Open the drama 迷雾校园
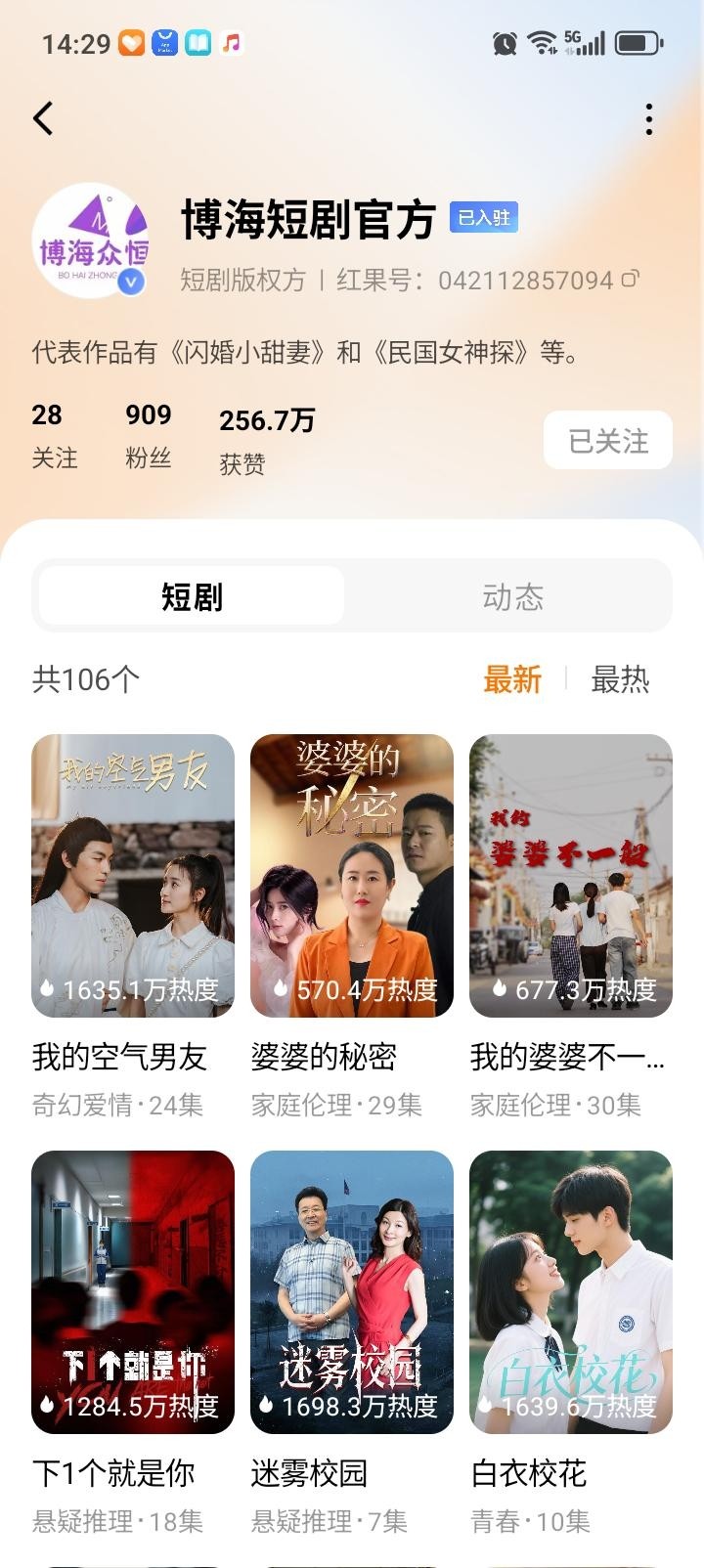 (x=352, y=1292)
